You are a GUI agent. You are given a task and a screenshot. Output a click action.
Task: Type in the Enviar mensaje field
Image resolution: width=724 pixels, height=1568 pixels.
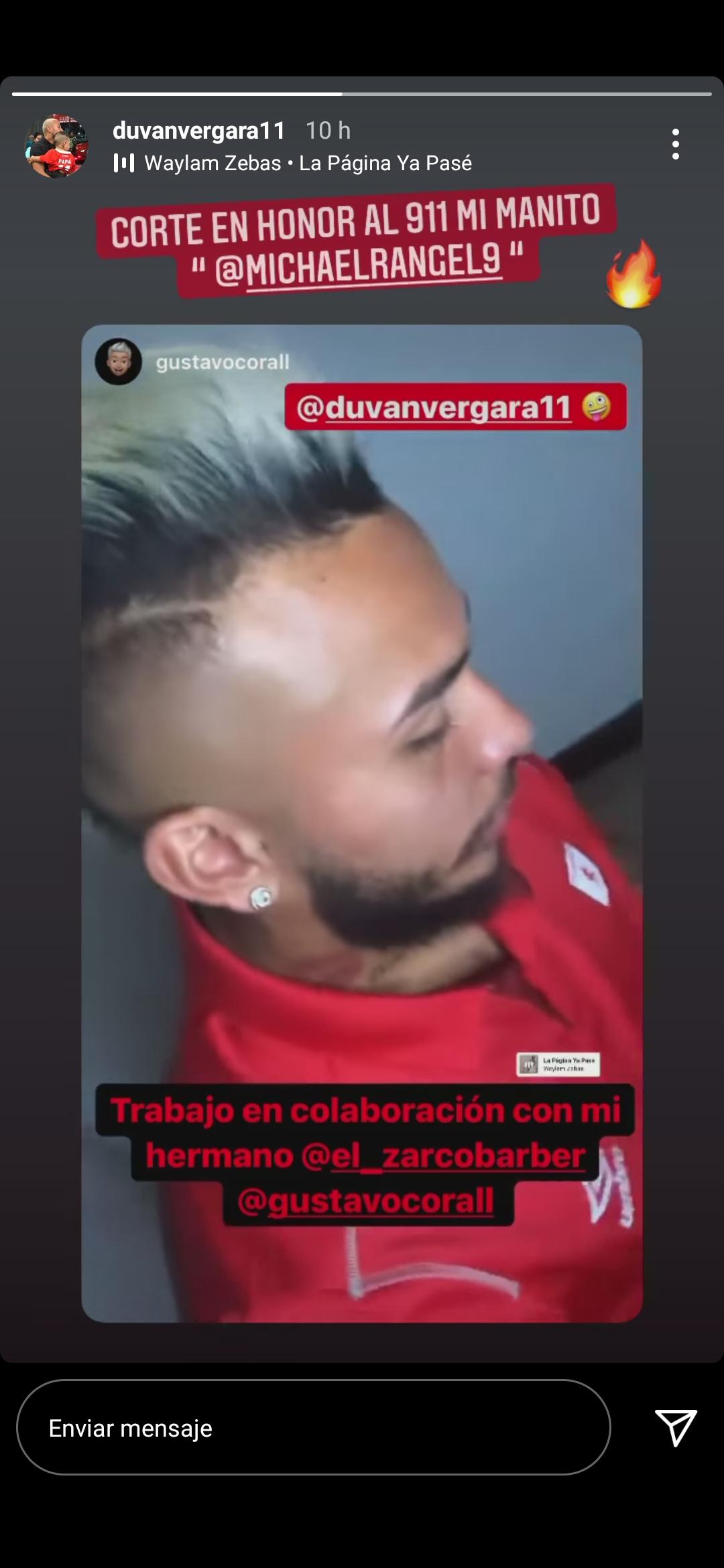pos(313,1428)
